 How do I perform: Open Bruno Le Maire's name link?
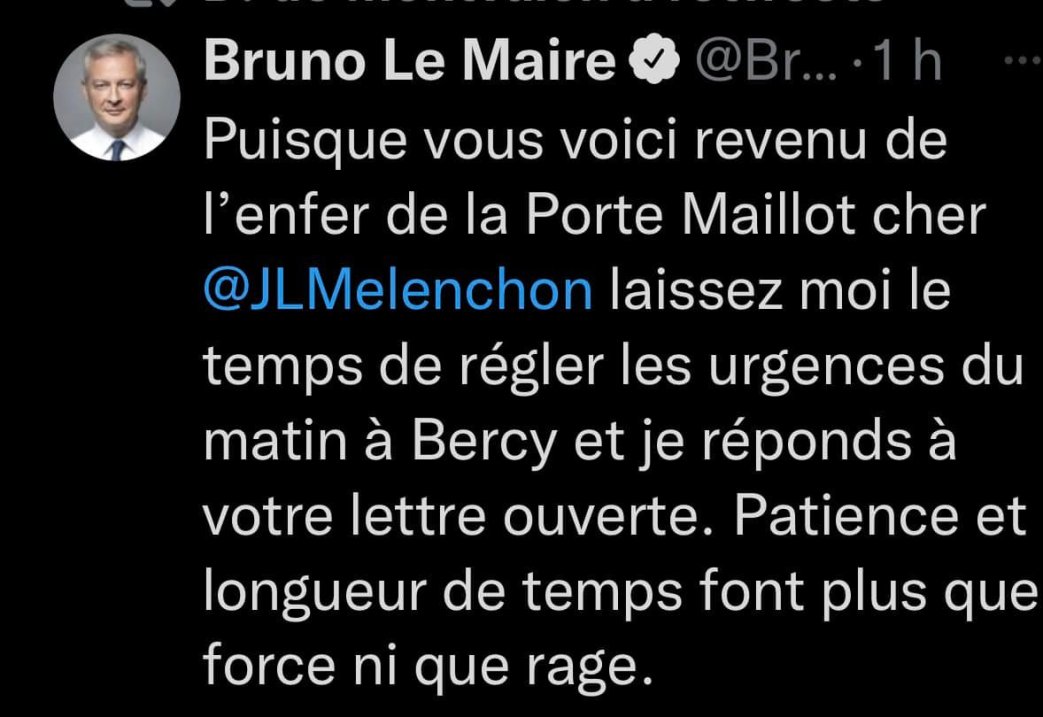coord(408,62)
